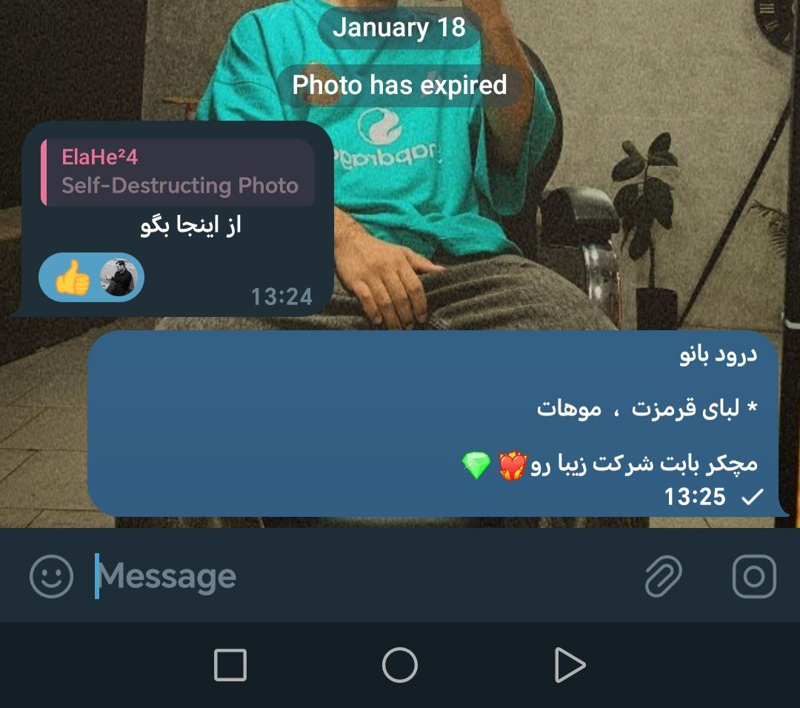Image resolution: width=800 pixels, height=708 pixels.
Task: Open the emoji picker
Action: click(x=52, y=576)
